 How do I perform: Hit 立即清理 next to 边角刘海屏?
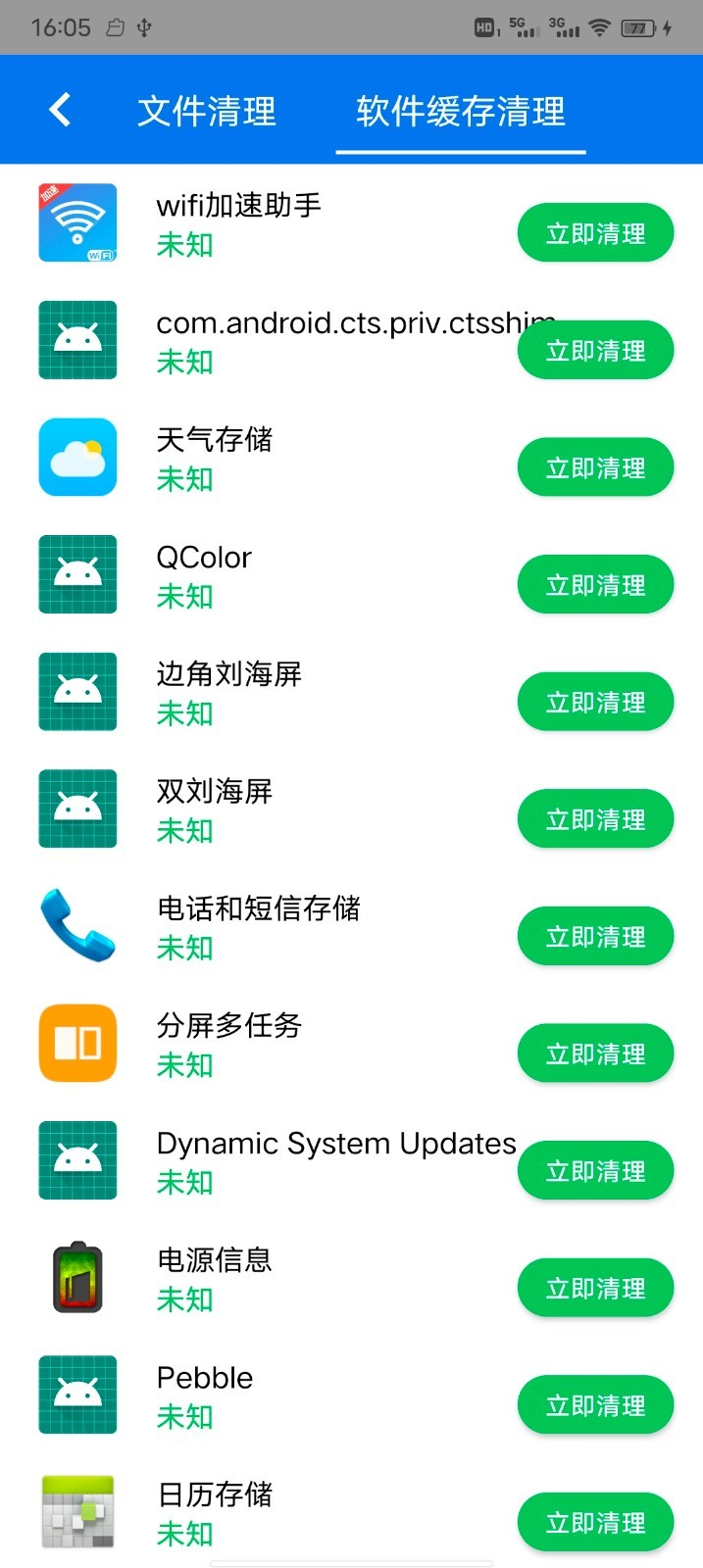(x=595, y=703)
